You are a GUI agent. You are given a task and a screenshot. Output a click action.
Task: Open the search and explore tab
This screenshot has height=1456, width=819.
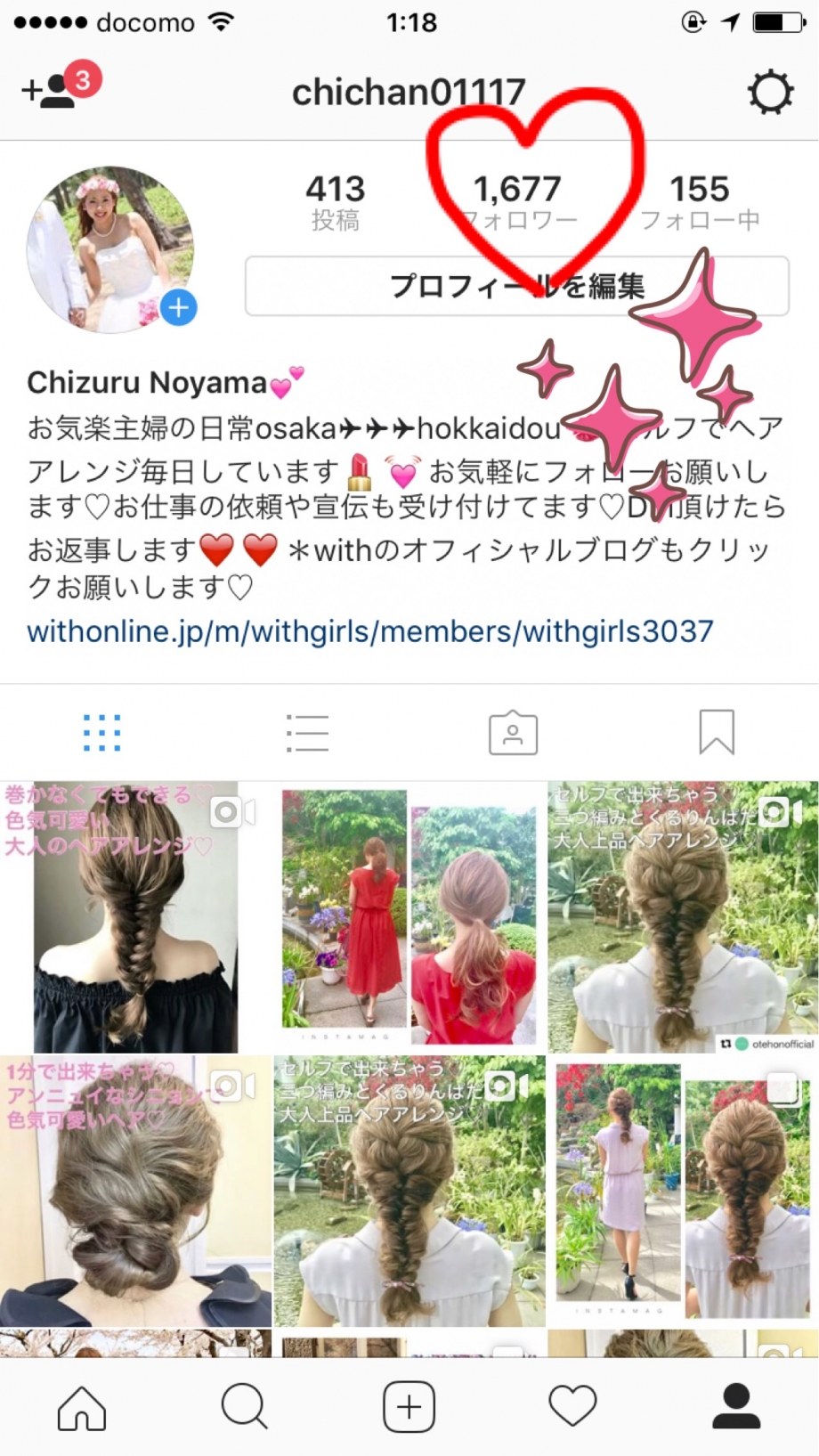(x=245, y=1408)
